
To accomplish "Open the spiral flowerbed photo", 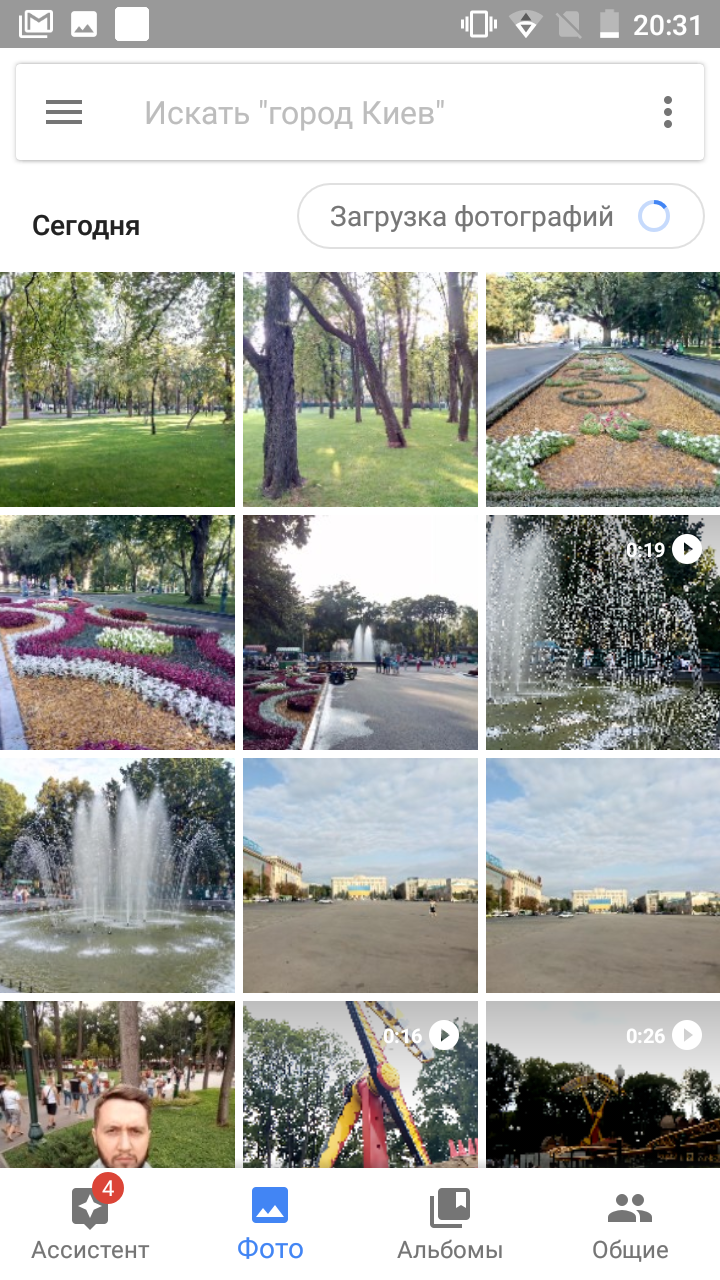I will pos(603,389).
